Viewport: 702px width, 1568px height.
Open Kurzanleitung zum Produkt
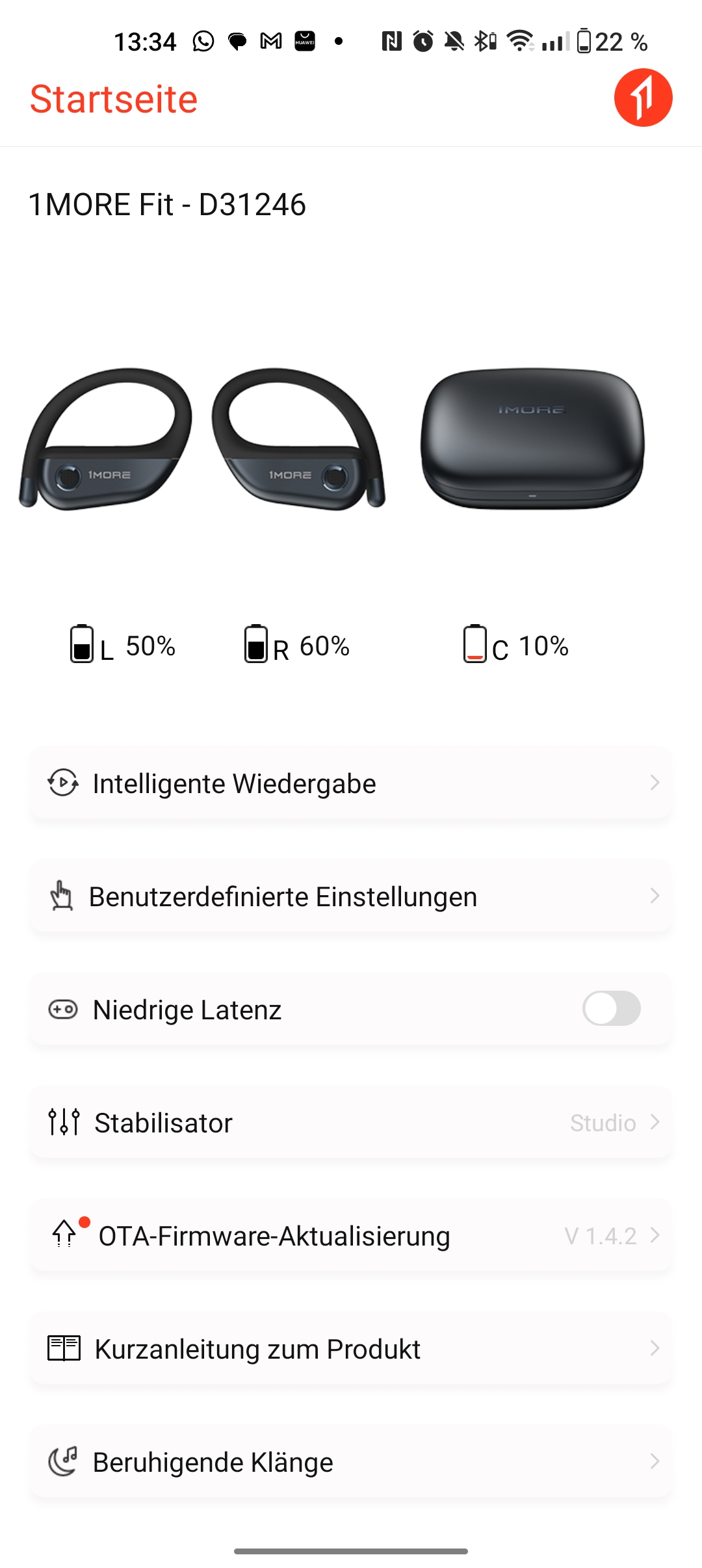pos(351,1349)
